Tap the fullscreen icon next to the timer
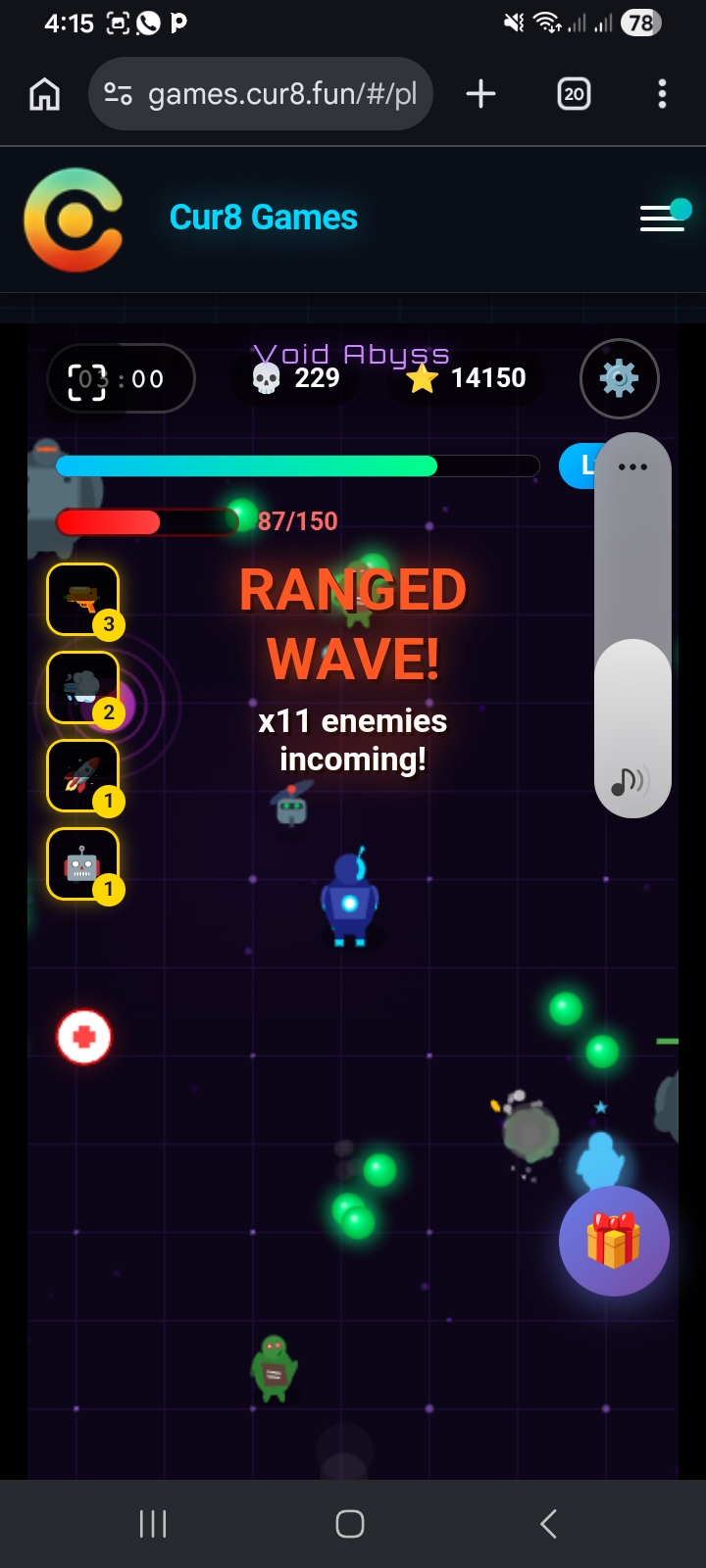 point(86,380)
